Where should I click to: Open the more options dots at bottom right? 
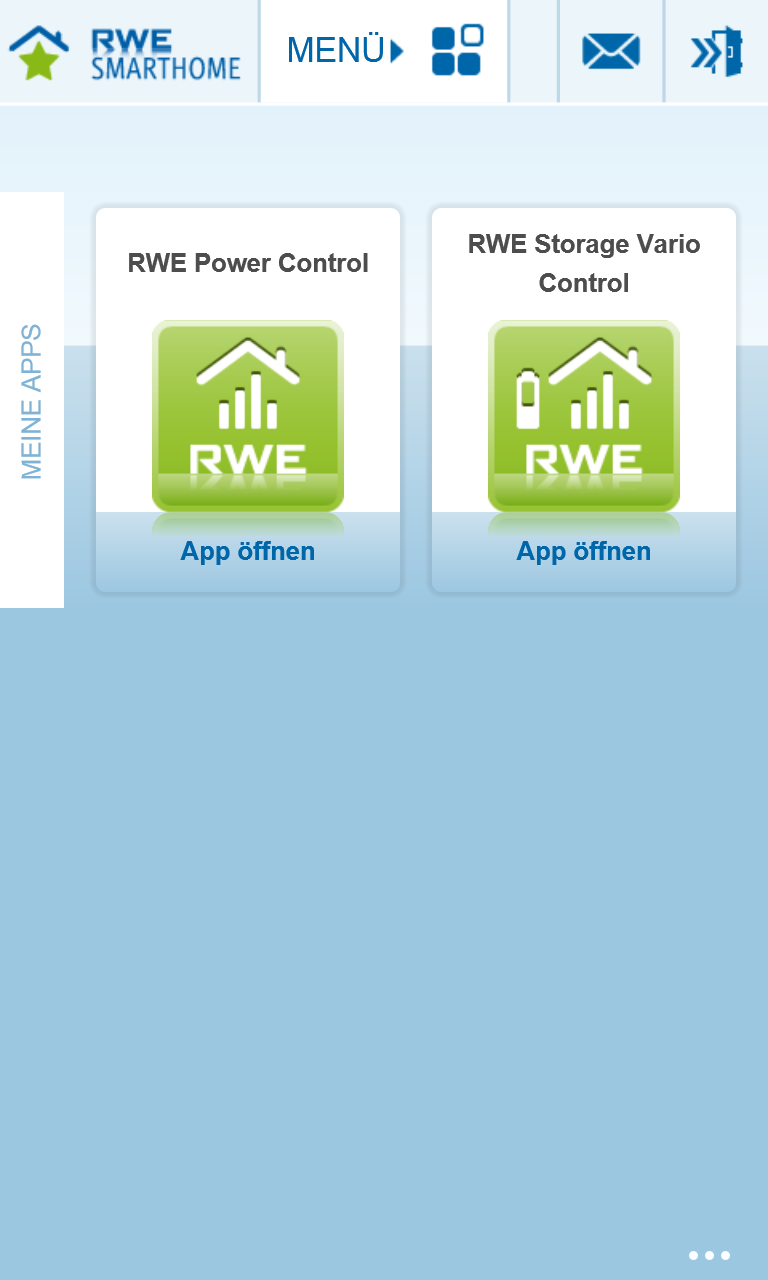(x=709, y=1255)
